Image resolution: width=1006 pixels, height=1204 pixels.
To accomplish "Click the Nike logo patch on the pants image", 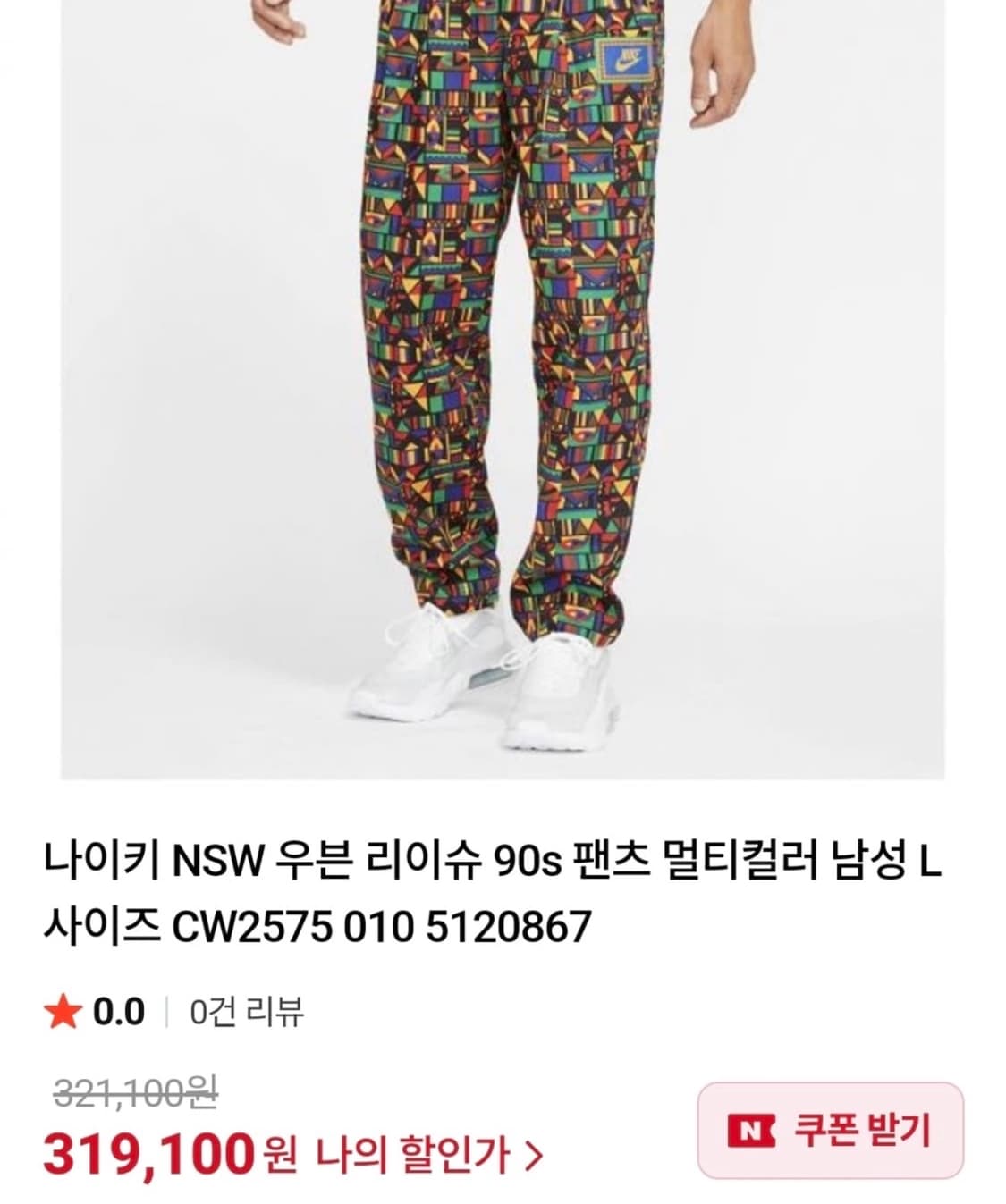I will click(626, 61).
